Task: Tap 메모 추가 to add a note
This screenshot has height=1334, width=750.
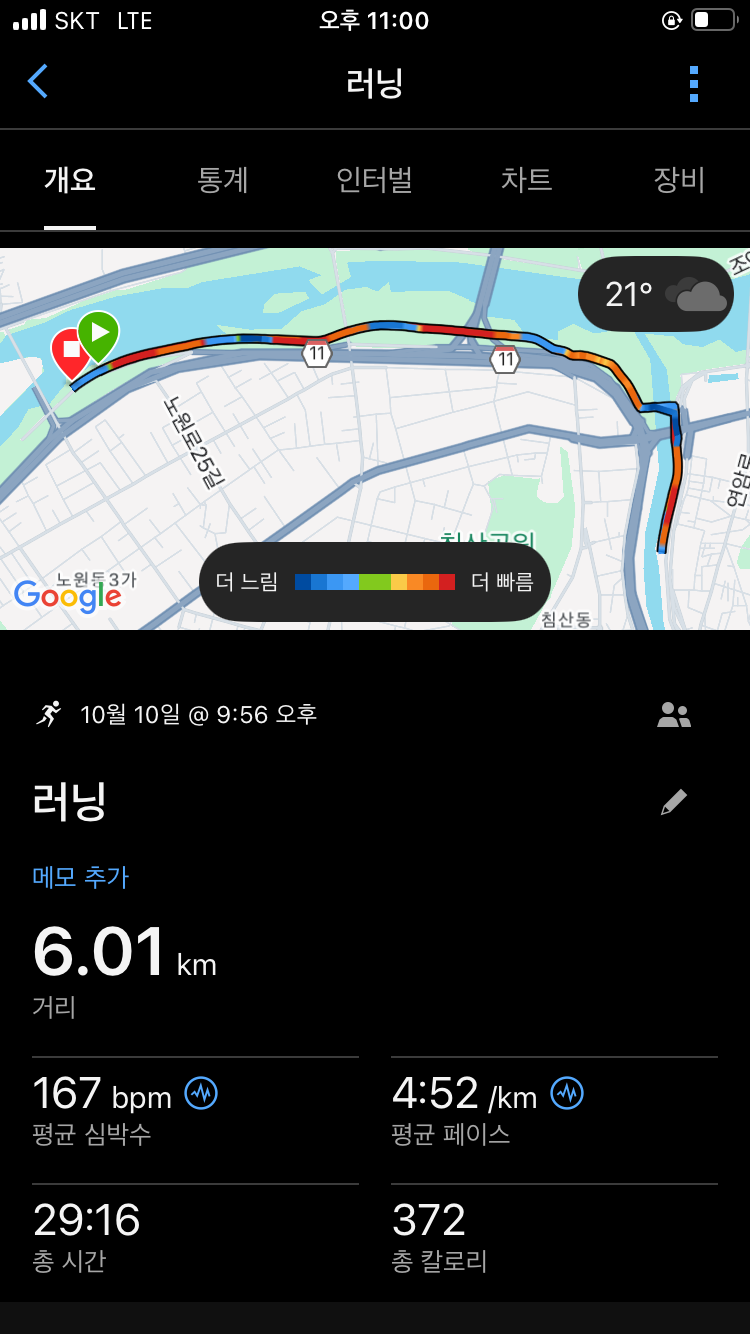Action: [80, 877]
